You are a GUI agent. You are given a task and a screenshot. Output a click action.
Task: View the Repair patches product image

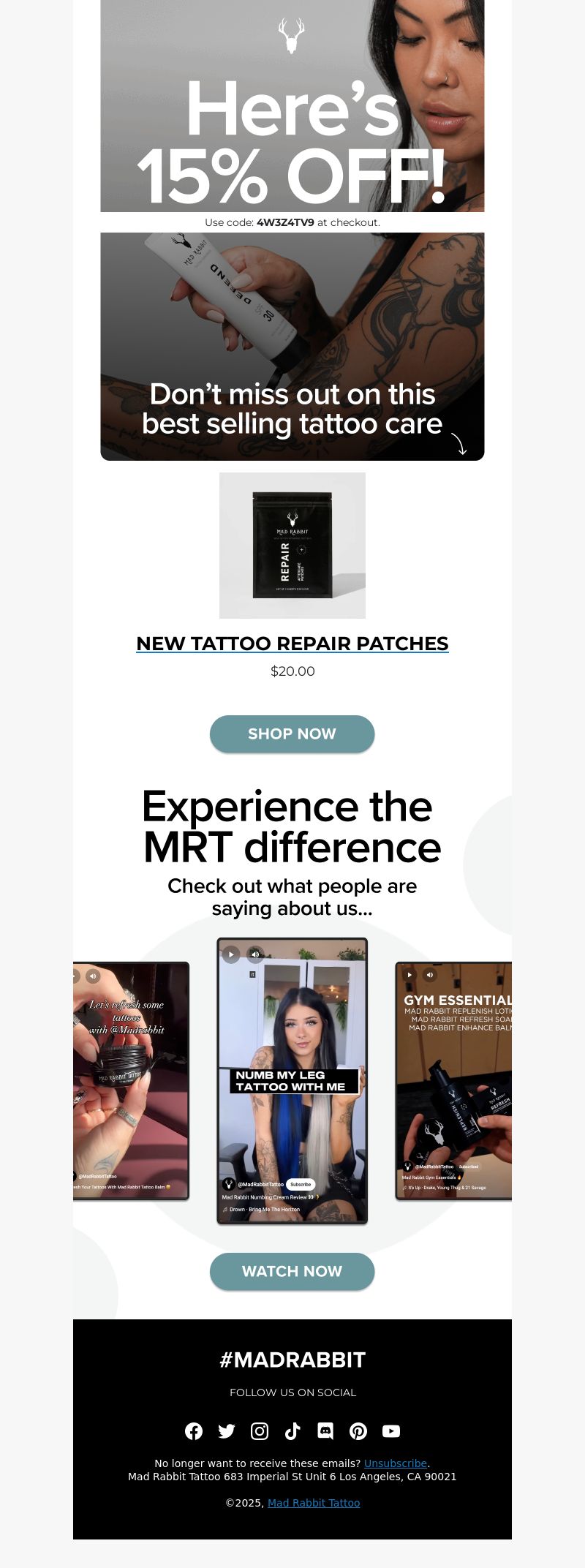tap(292, 545)
